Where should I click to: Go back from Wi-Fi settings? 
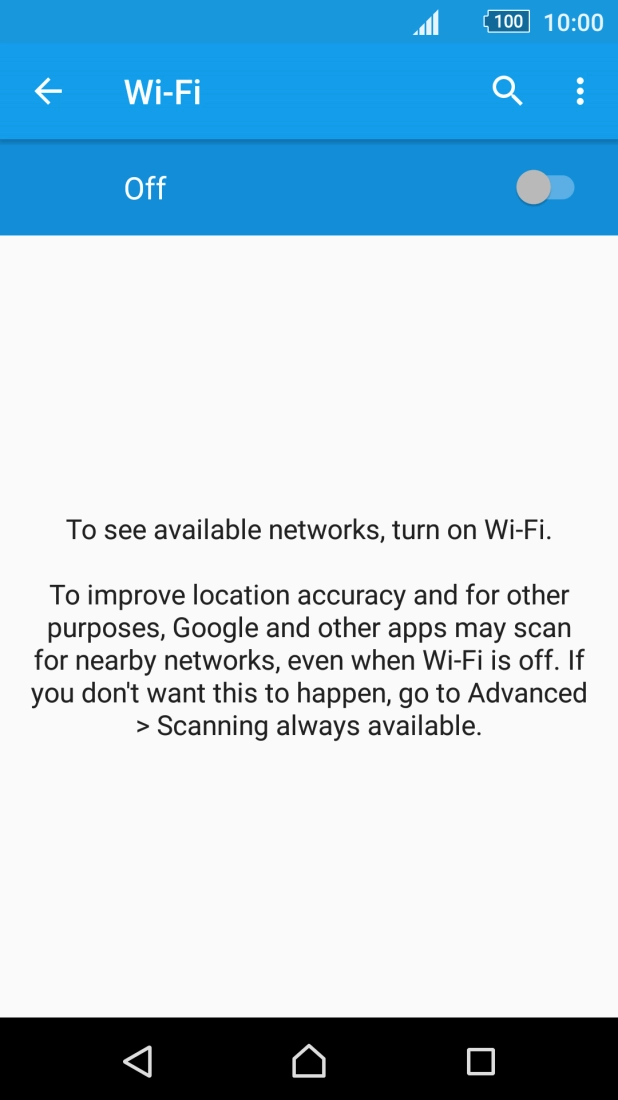pos(48,92)
